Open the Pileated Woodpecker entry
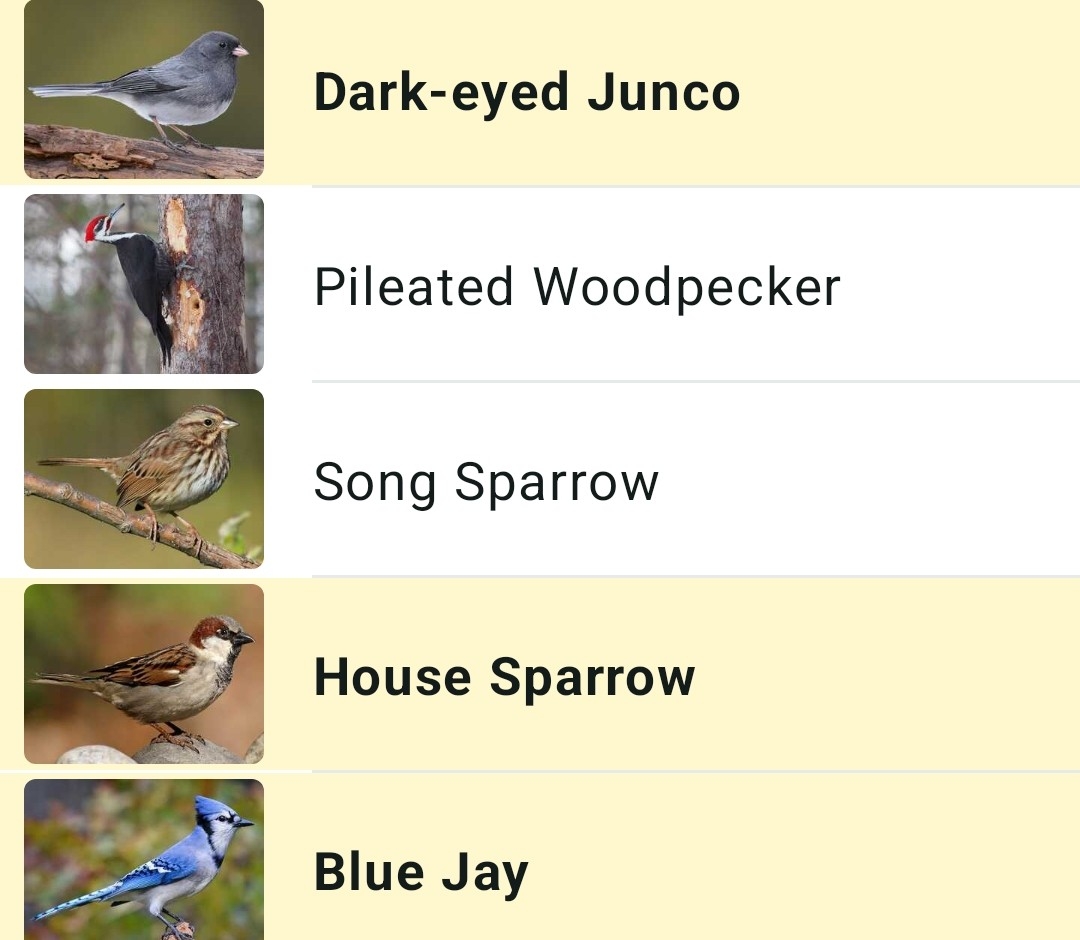Screen dimensions: 1080x940 [x=577, y=287]
